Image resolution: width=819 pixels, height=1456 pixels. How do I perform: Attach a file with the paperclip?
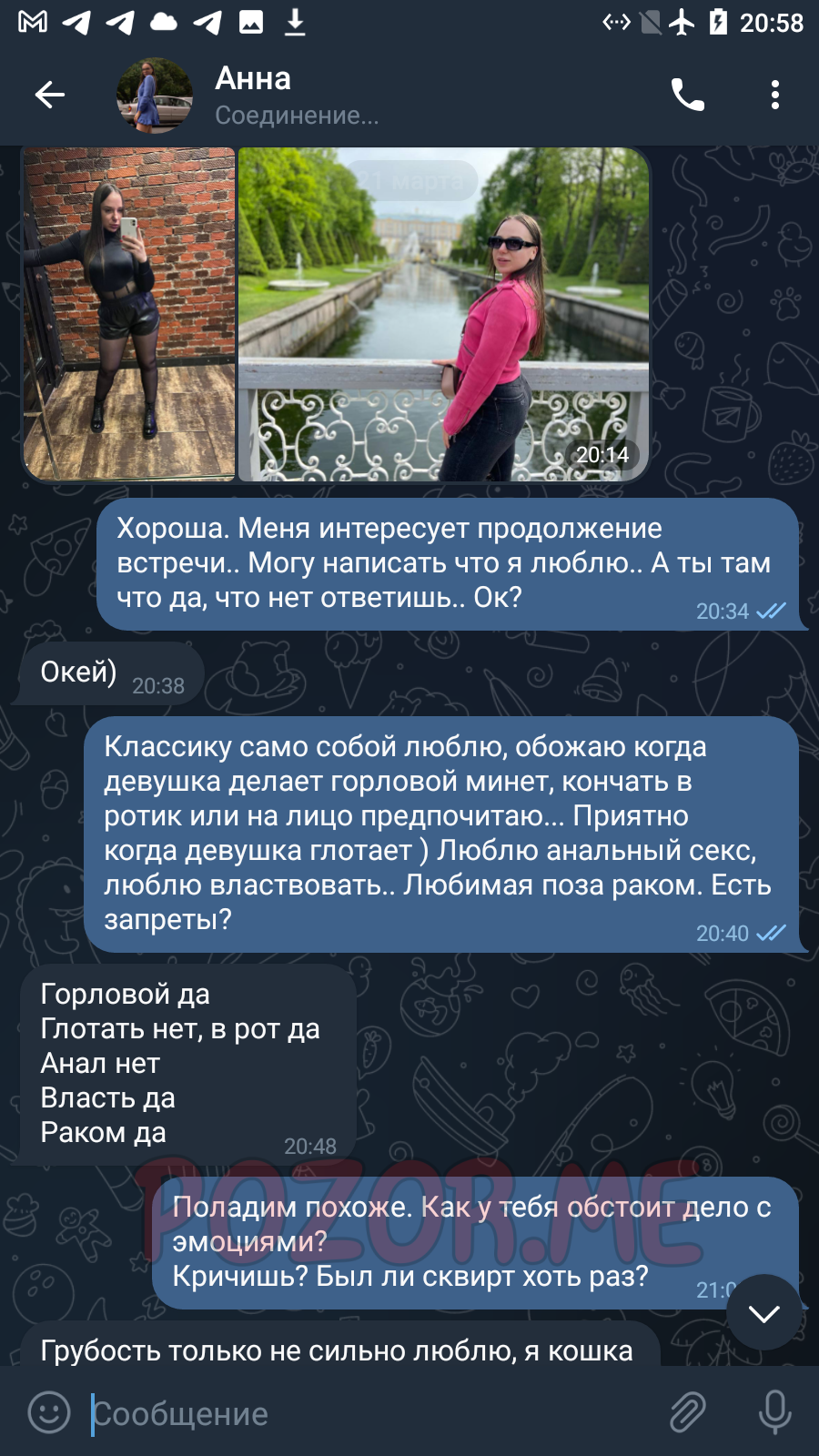tap(688, 1413)
